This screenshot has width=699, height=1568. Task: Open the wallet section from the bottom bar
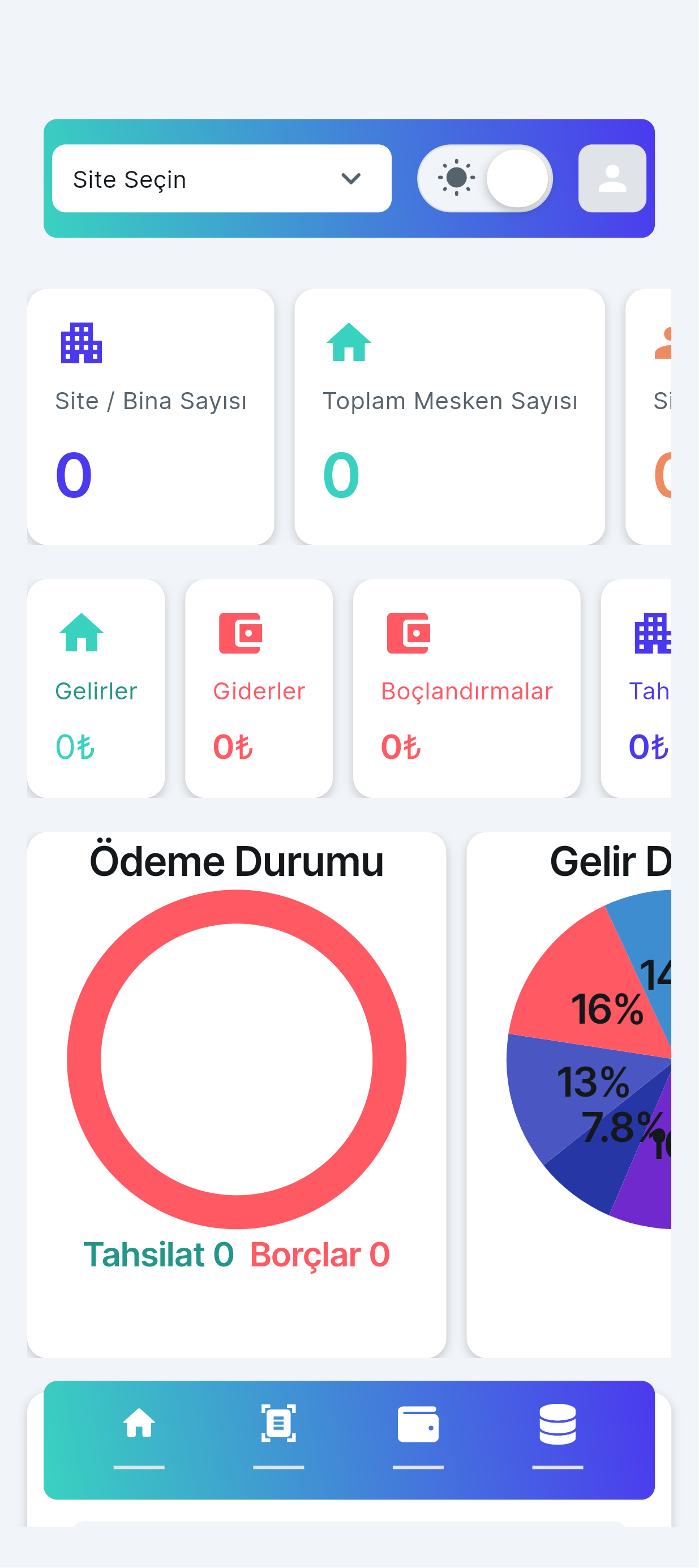(418, 1423)
